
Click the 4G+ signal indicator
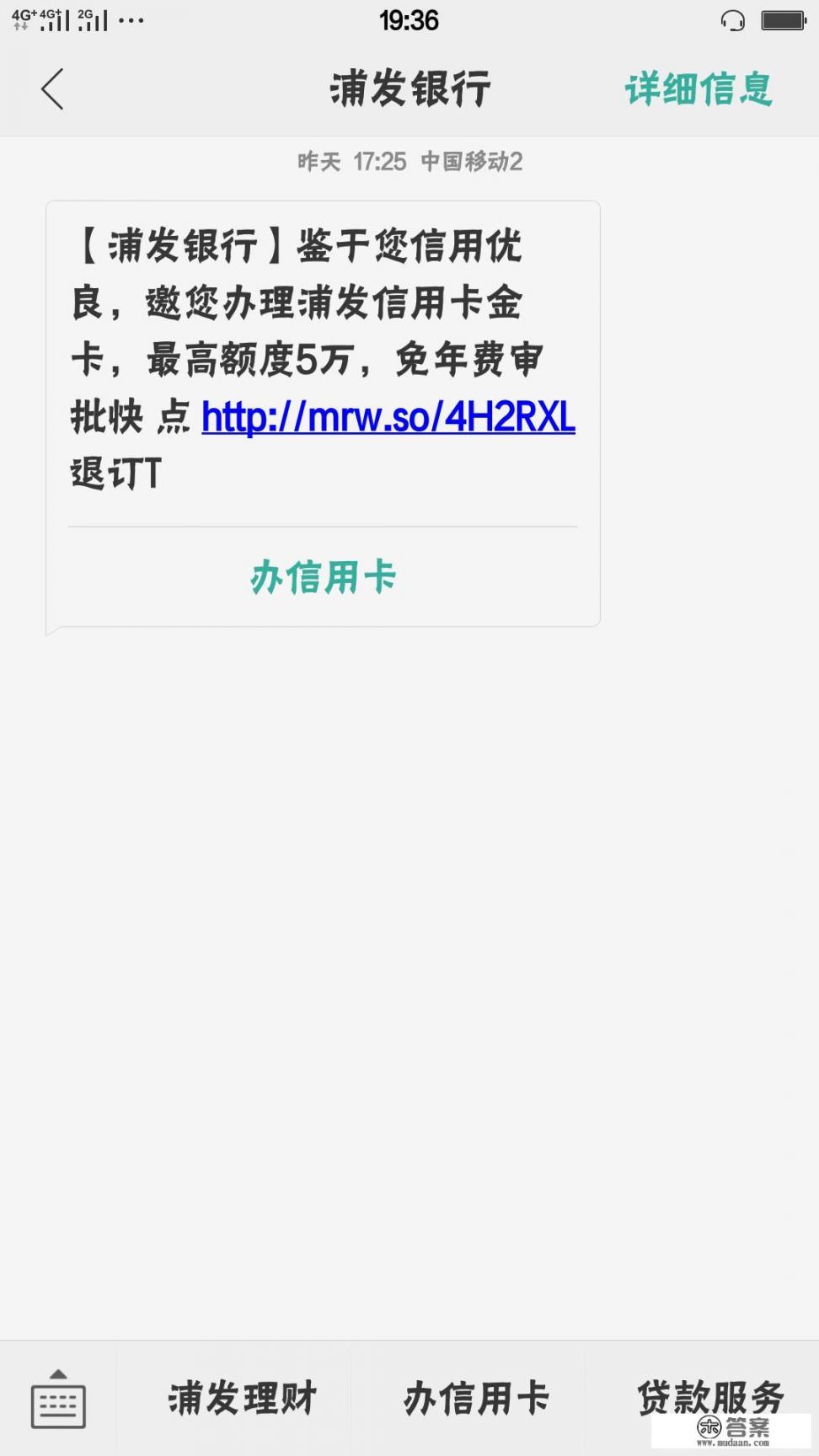coord(24,19)
